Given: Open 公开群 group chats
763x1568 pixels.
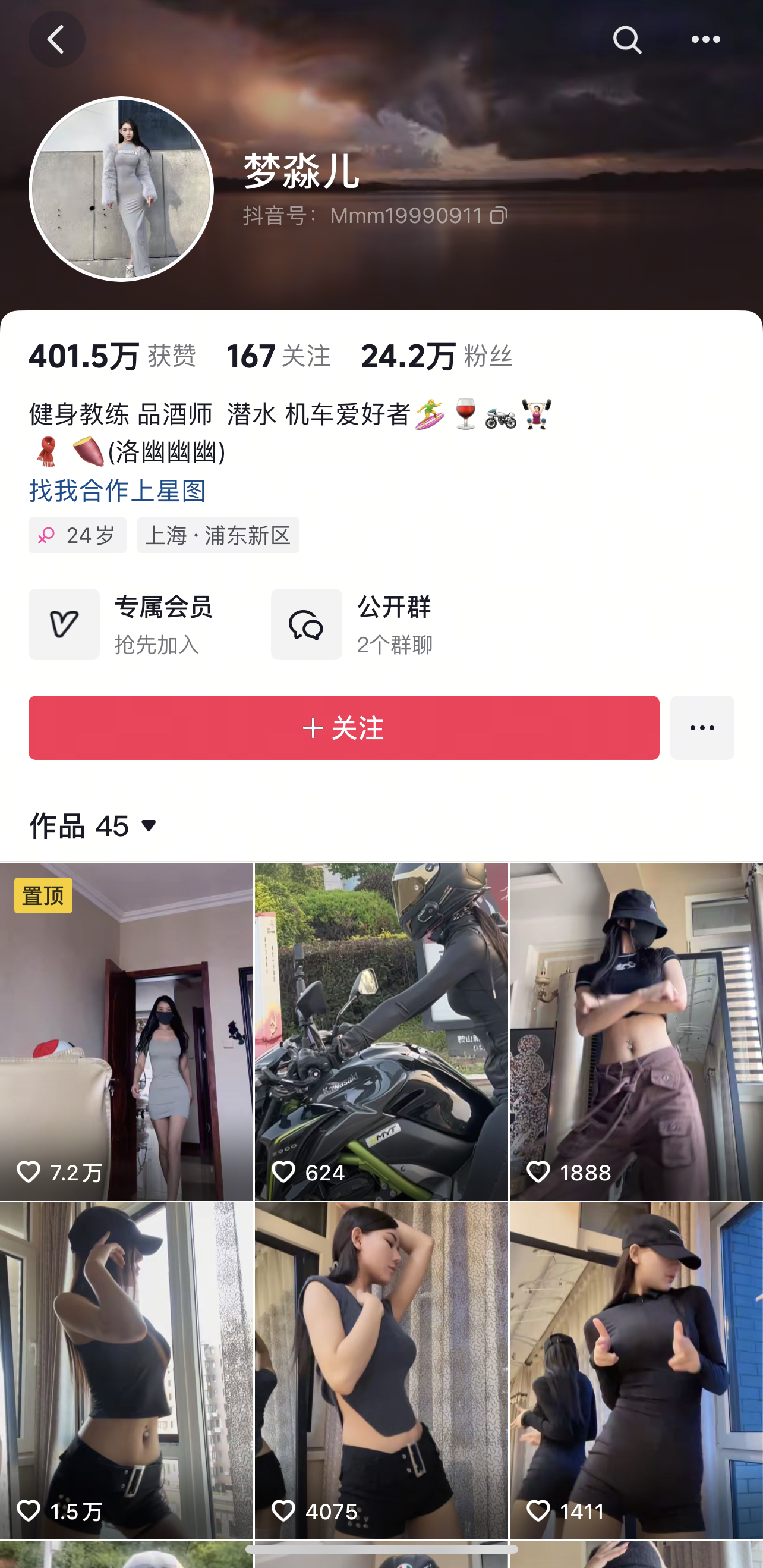Looking at the screenshot, I should tap(353, 624).
